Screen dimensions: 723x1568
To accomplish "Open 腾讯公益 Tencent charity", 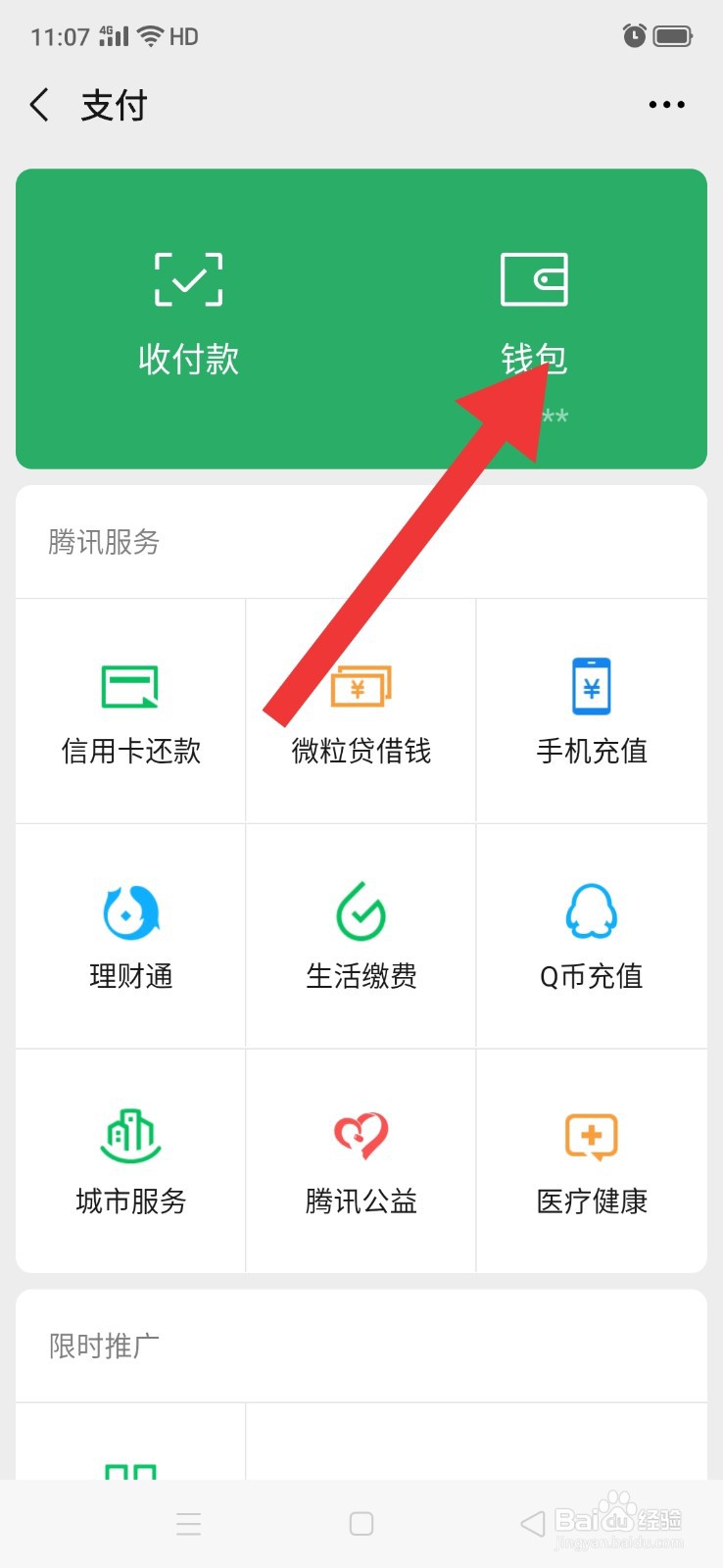I will click(x=361, y=1161).
